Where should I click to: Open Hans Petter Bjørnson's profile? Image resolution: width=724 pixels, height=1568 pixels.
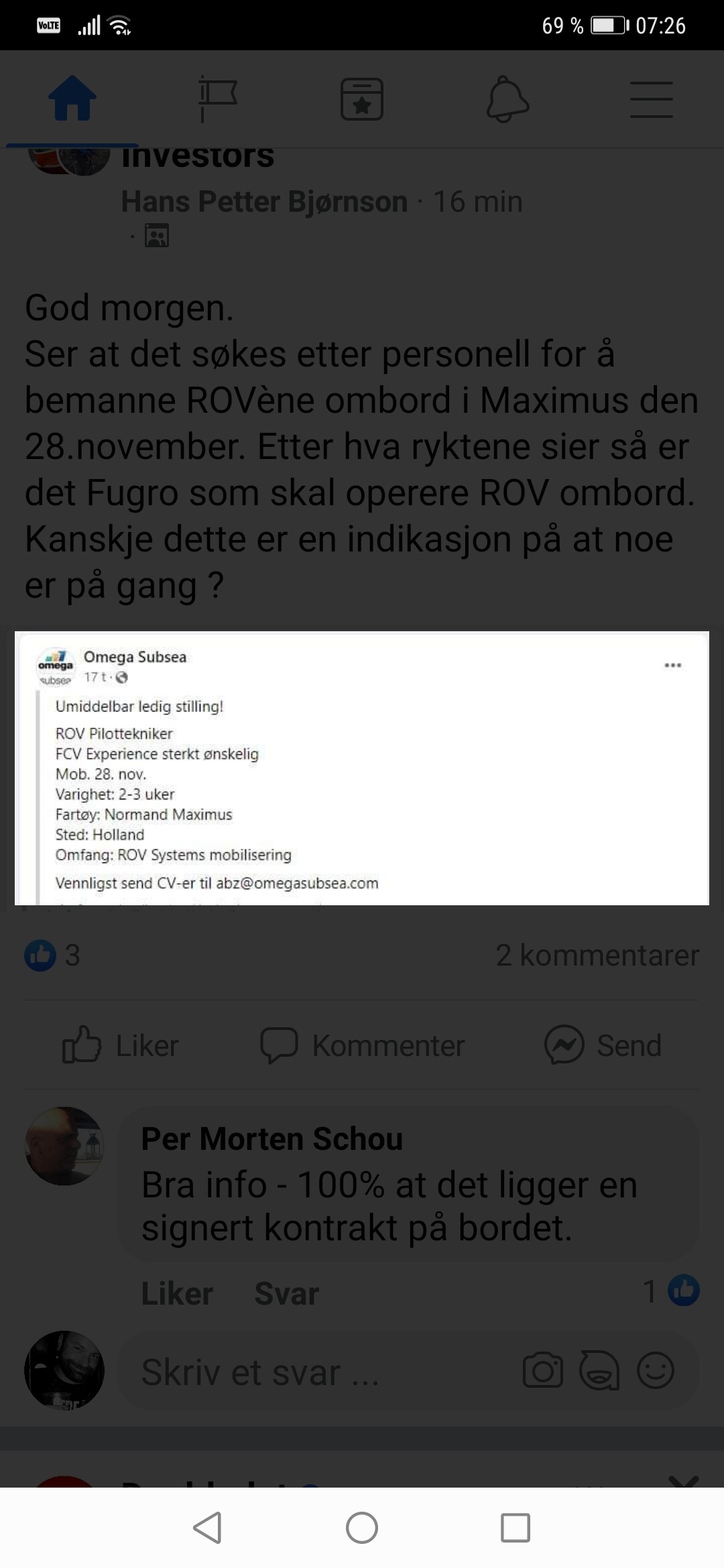pos(264,202)
